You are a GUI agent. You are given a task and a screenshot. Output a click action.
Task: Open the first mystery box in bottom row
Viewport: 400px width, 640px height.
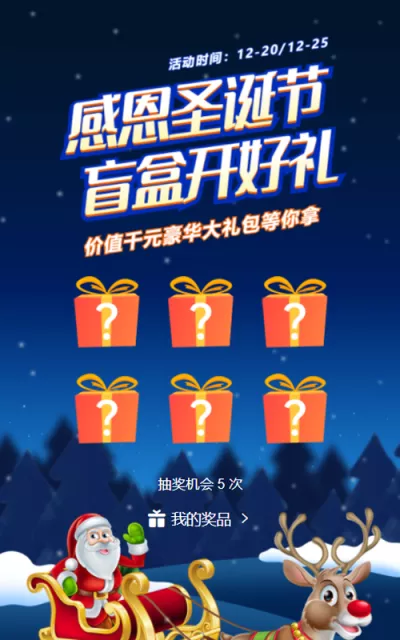pyautogui.click(x=107, y=409)
